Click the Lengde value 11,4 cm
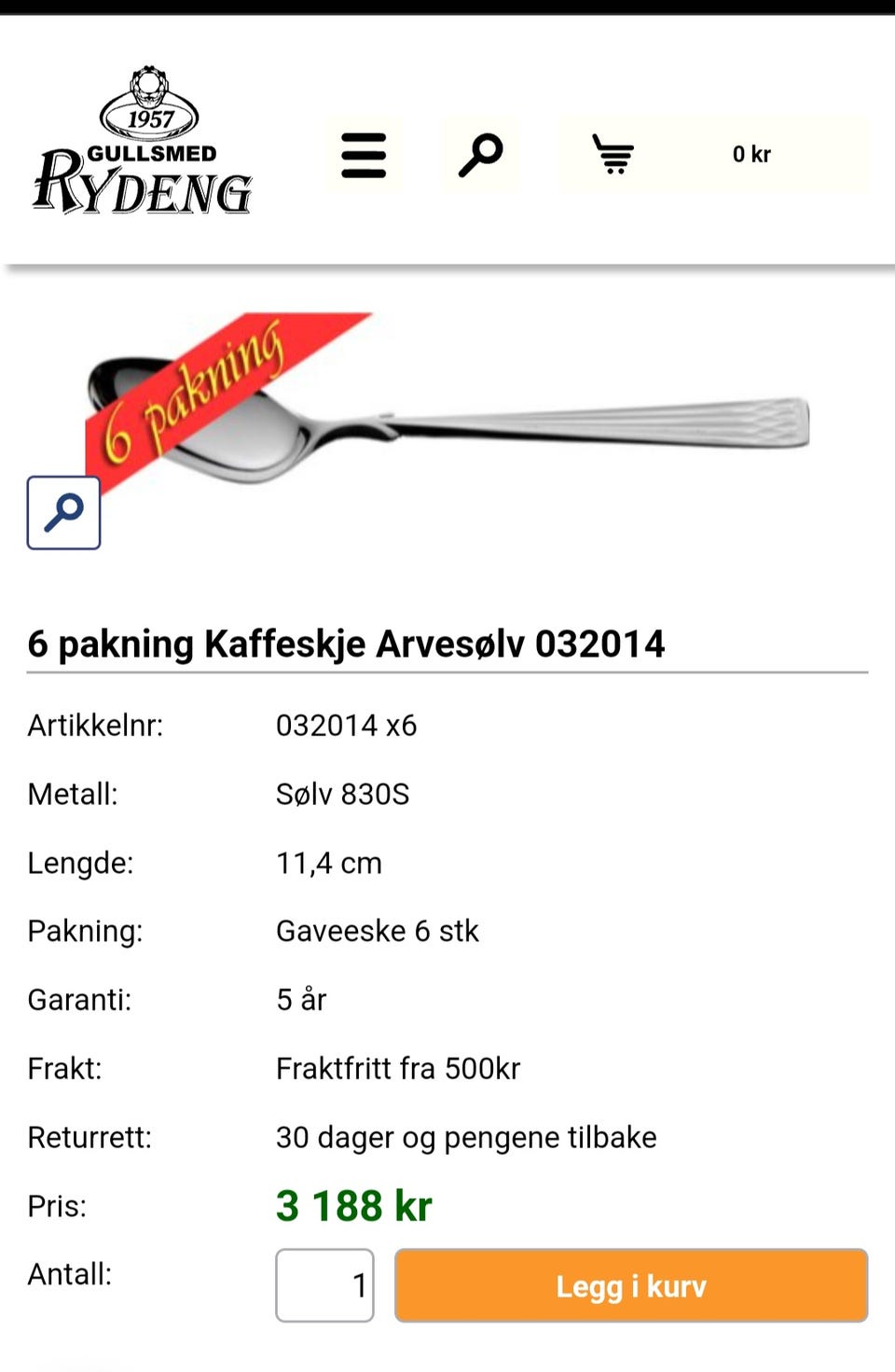This screenshot has width=895, height=1372. tap(328, 863)
